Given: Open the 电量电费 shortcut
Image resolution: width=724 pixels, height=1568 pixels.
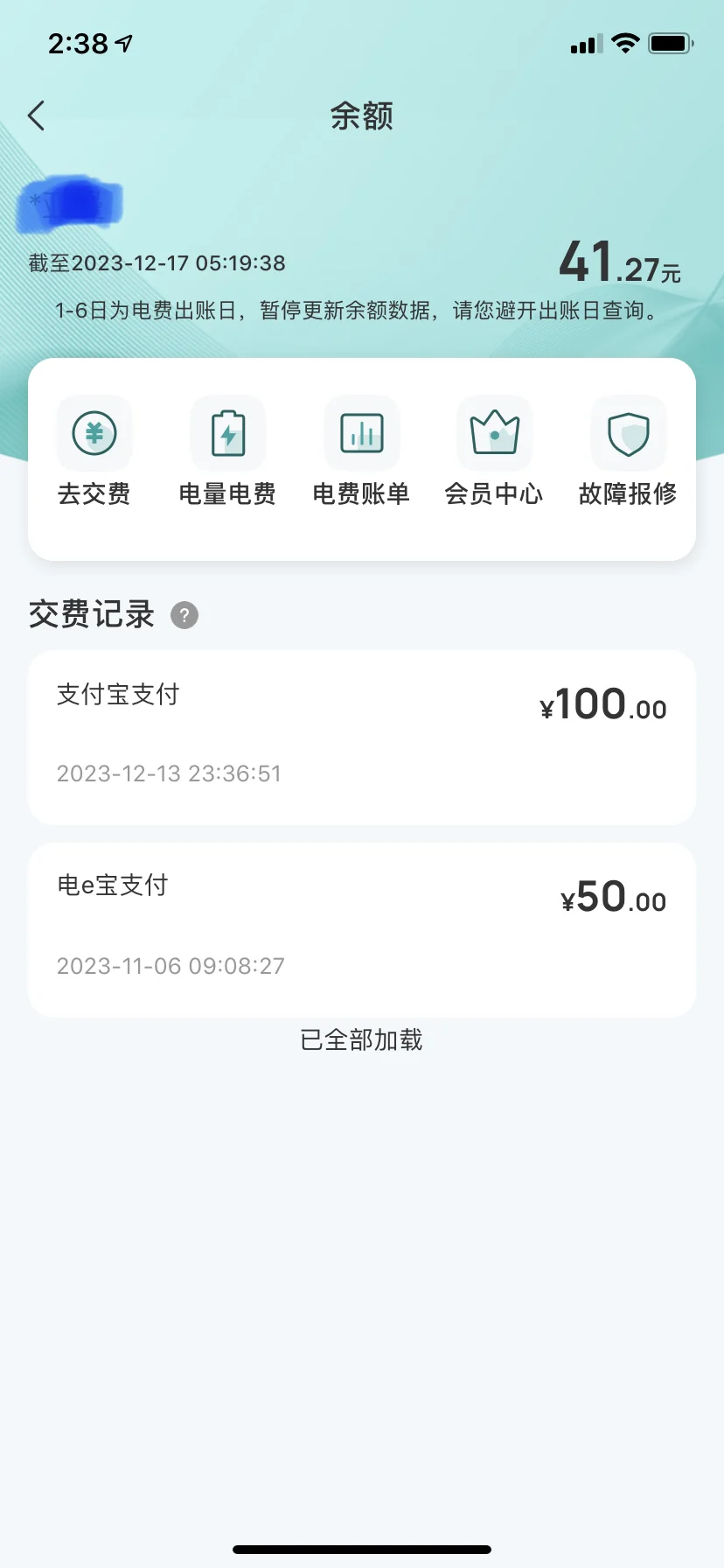Looking at the screenshot, I should point(227,451).
